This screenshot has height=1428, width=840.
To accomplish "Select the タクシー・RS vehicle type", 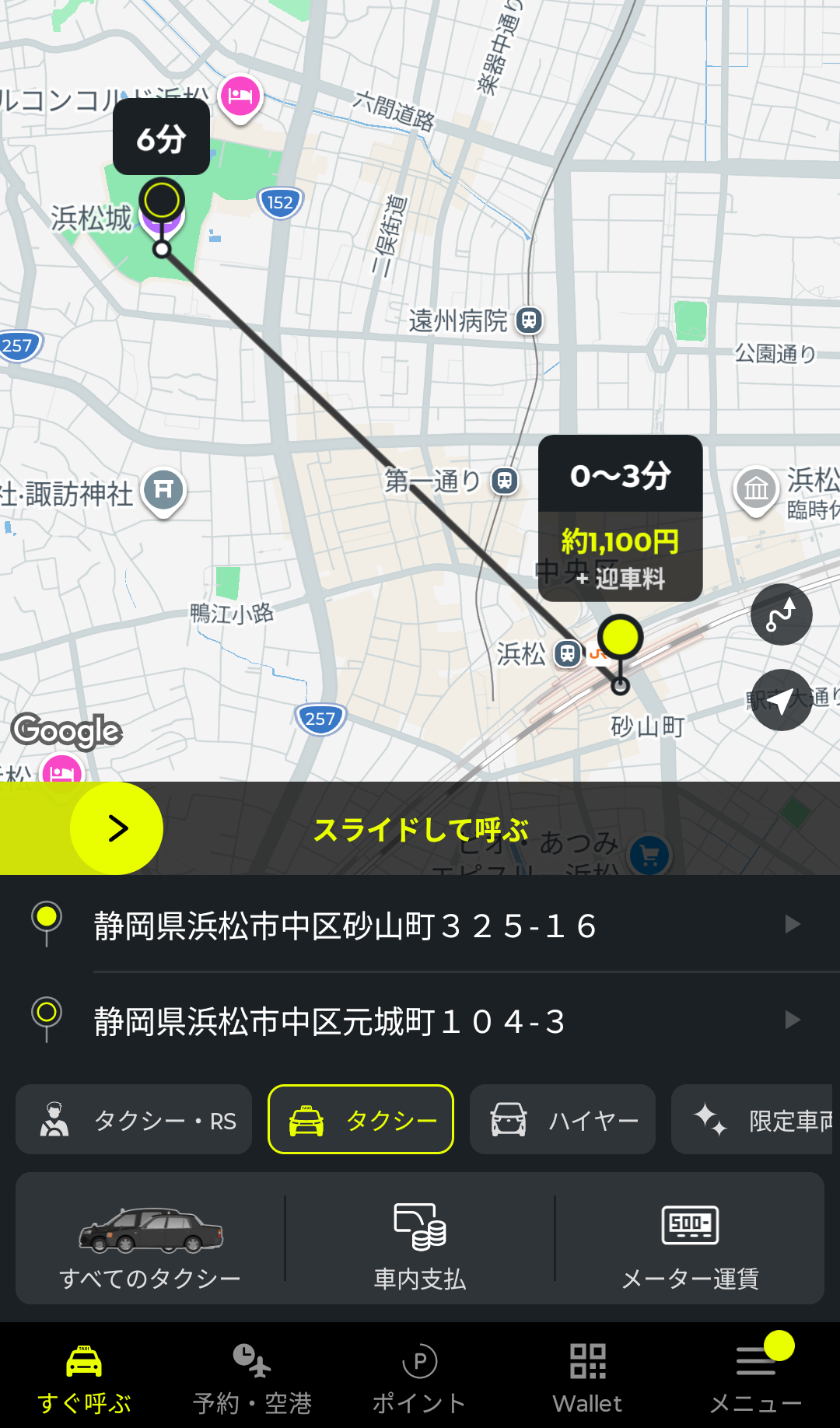I will (134, 1120).
